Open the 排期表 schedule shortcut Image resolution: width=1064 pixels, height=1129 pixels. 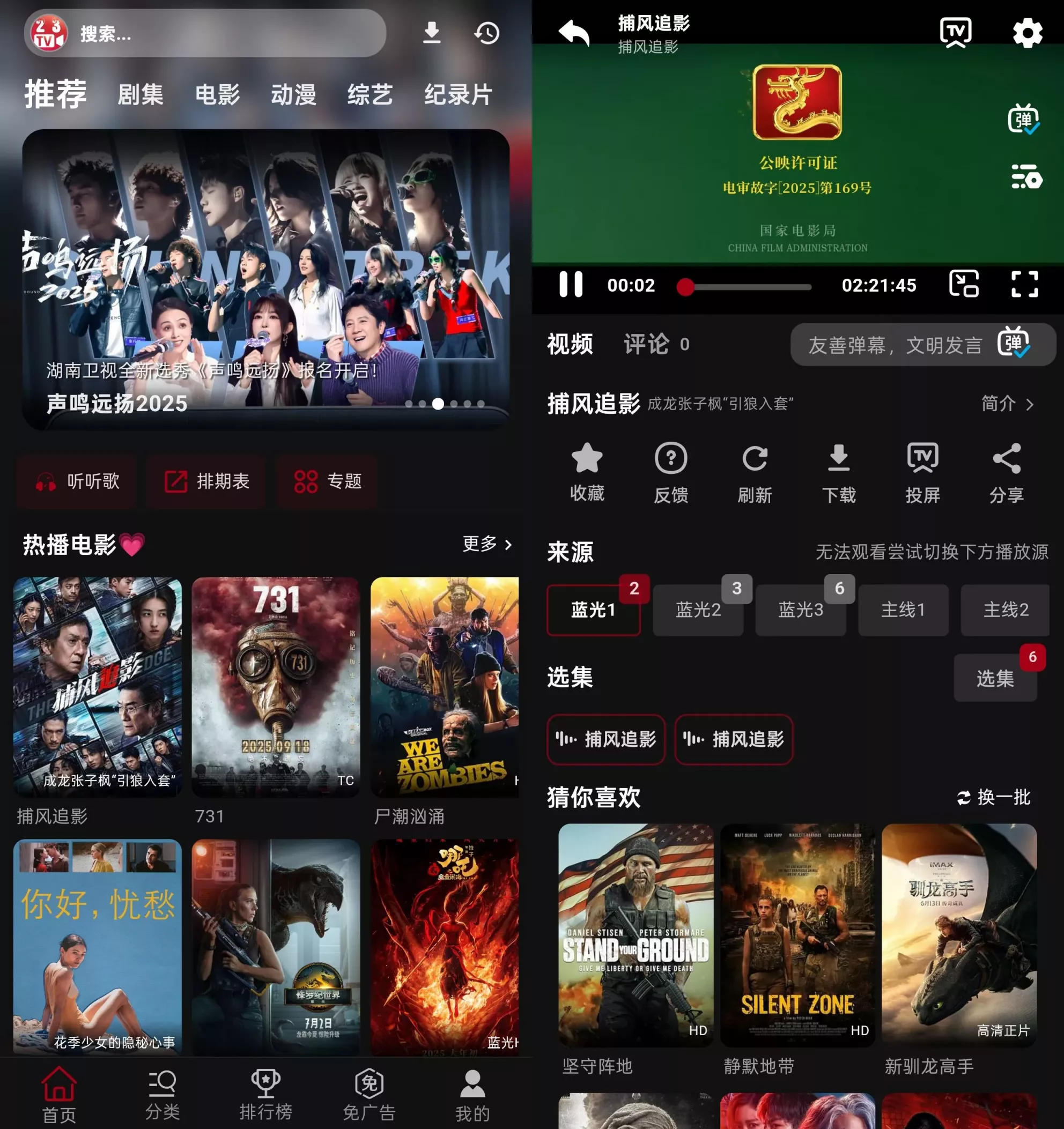coord(207,481)
